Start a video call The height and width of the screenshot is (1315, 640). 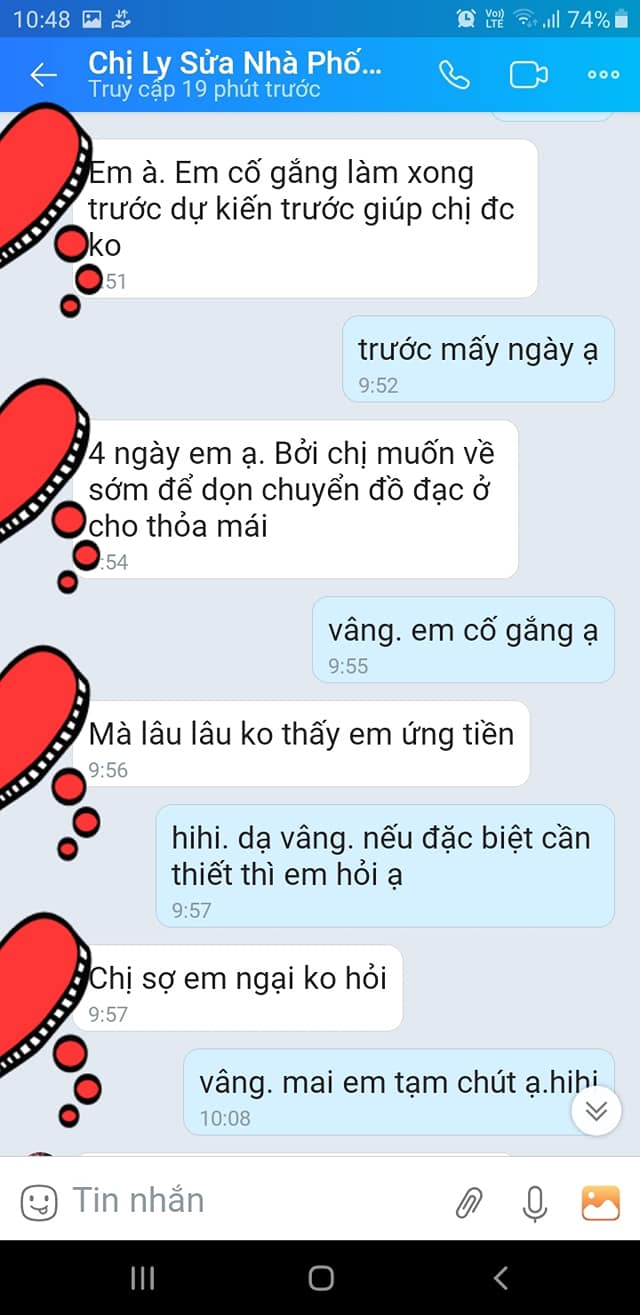tap(529, 75)
